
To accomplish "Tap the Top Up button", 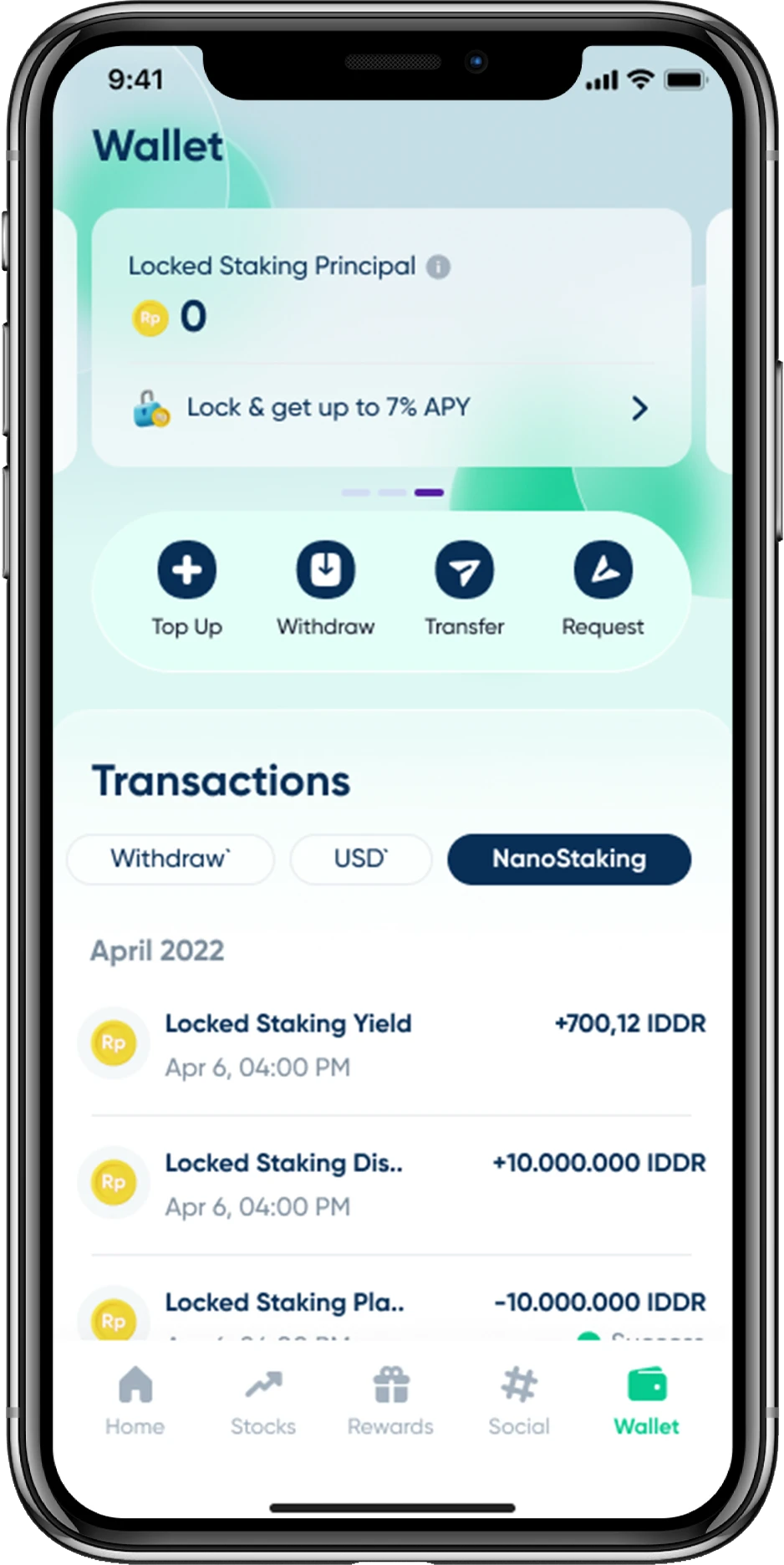I will 186,570.
